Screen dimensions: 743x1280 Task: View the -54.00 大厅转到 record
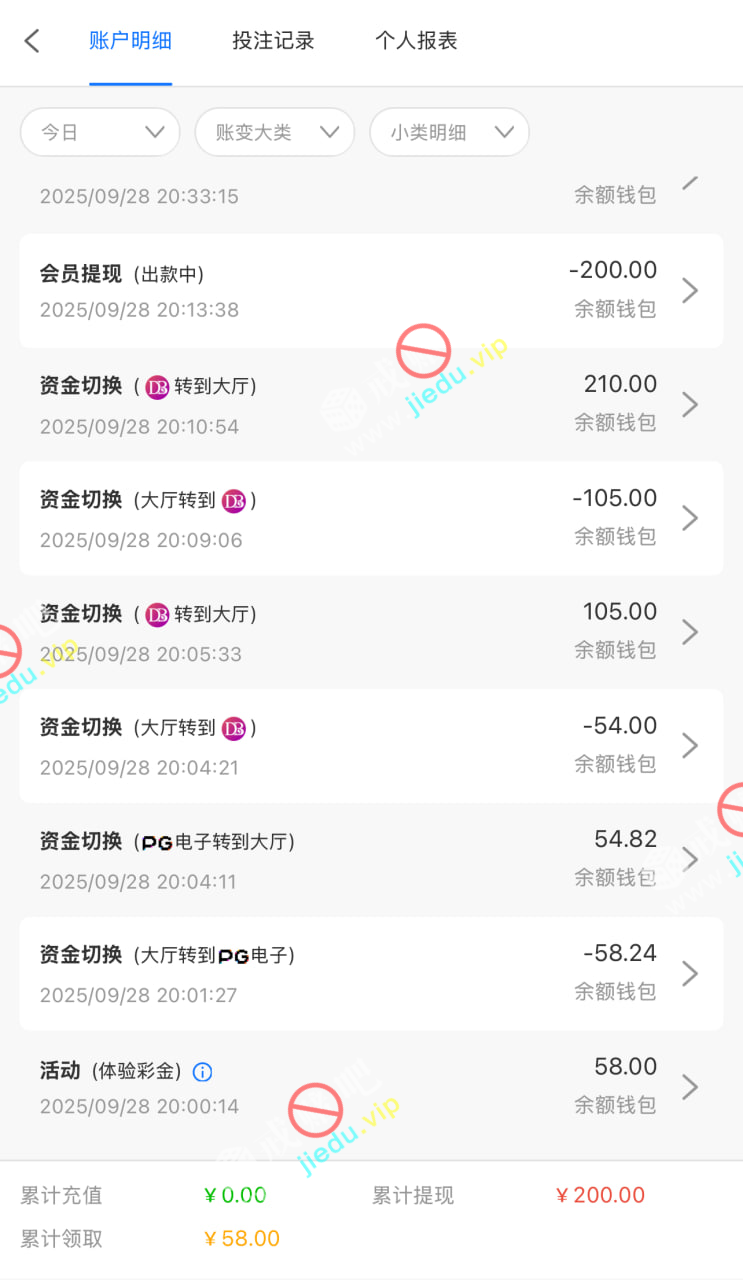click(371, 746)
